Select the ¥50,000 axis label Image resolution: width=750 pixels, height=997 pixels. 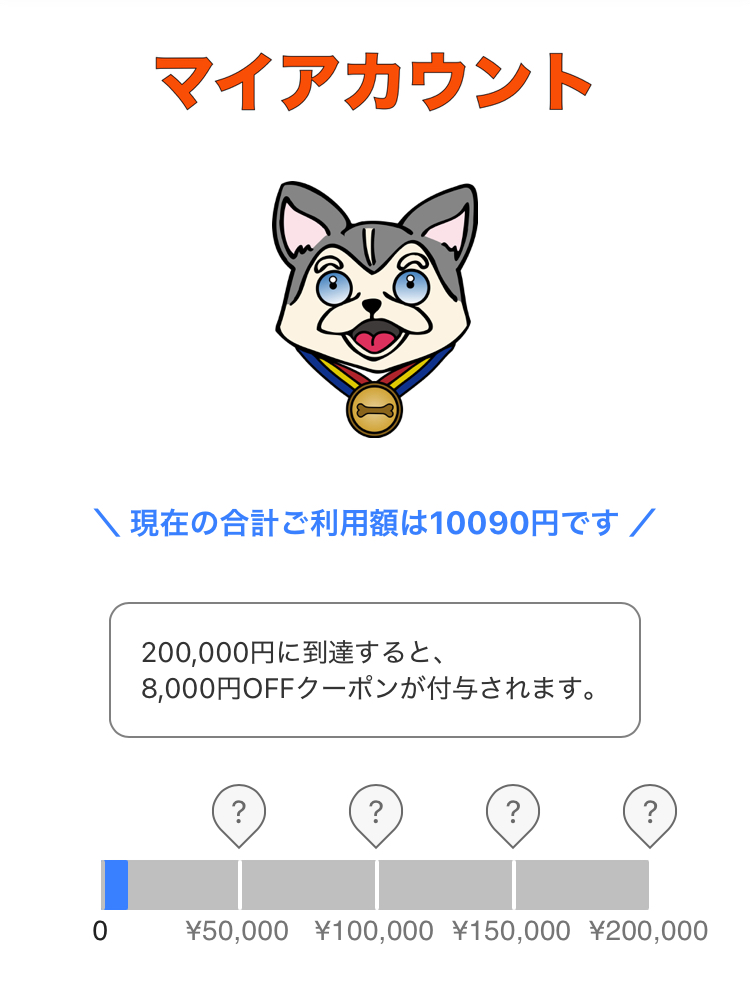click(x=239, y=930)
